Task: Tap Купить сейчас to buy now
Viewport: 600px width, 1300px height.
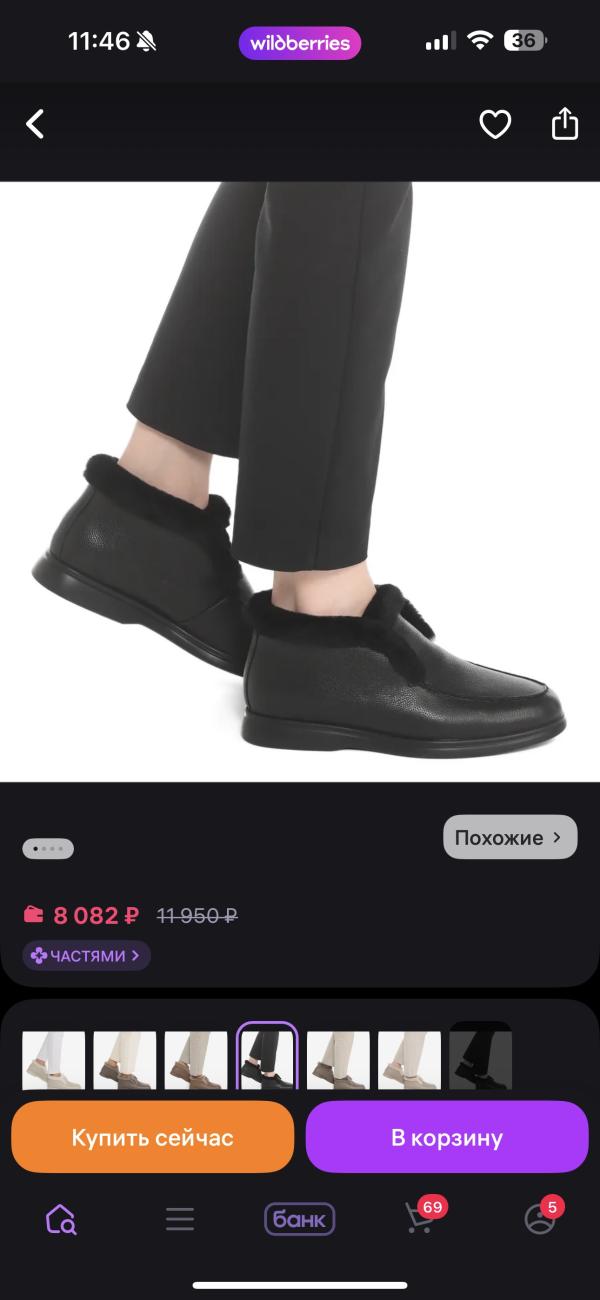Action: coord(152,1137)
